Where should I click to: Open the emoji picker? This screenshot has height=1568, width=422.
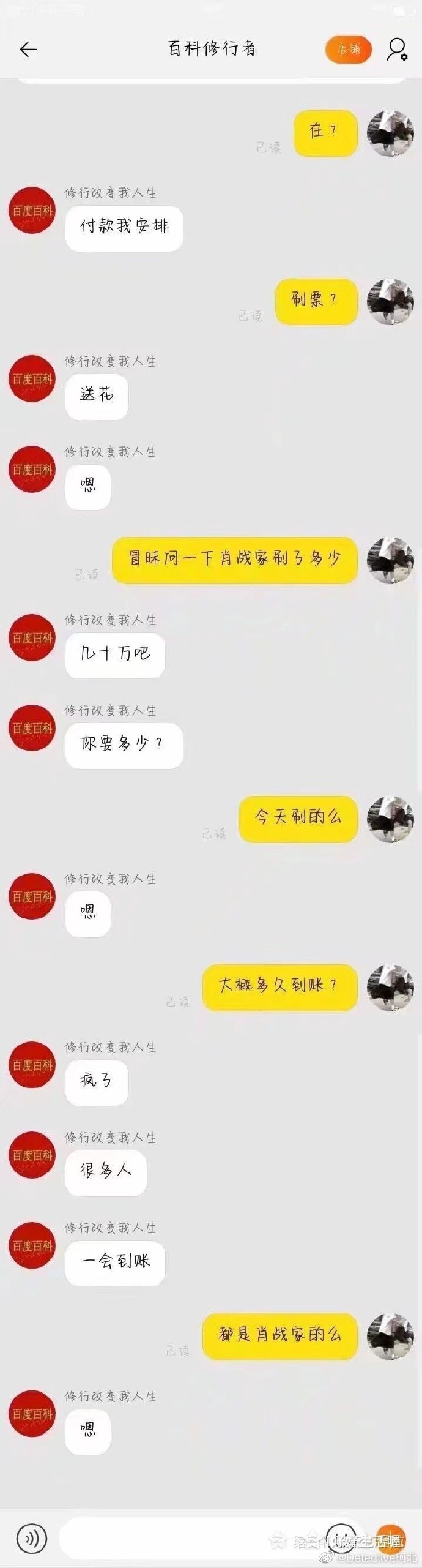point(341,1537)
